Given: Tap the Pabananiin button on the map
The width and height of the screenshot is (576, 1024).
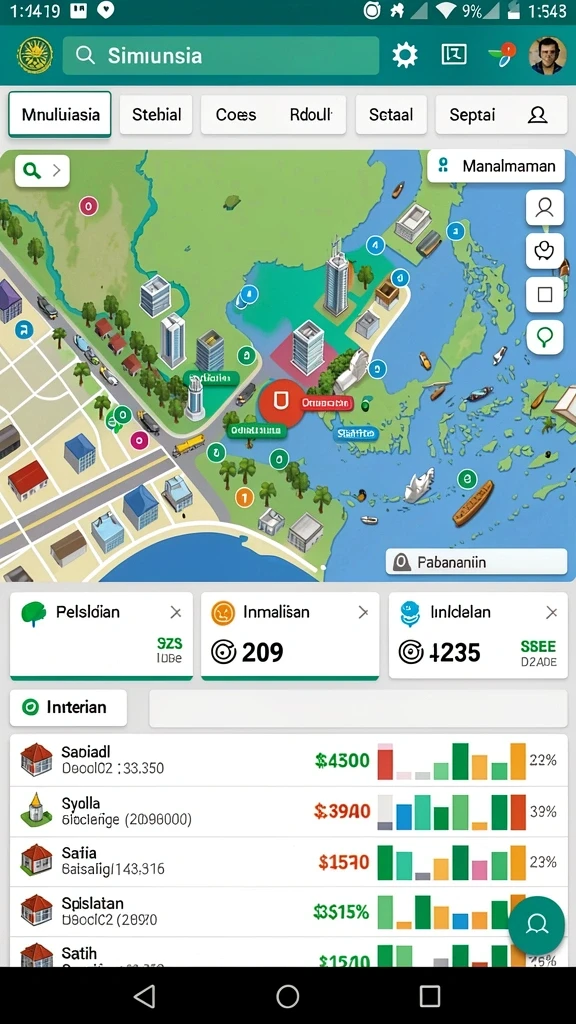Looking at the screenshot, I should (476, 562).
